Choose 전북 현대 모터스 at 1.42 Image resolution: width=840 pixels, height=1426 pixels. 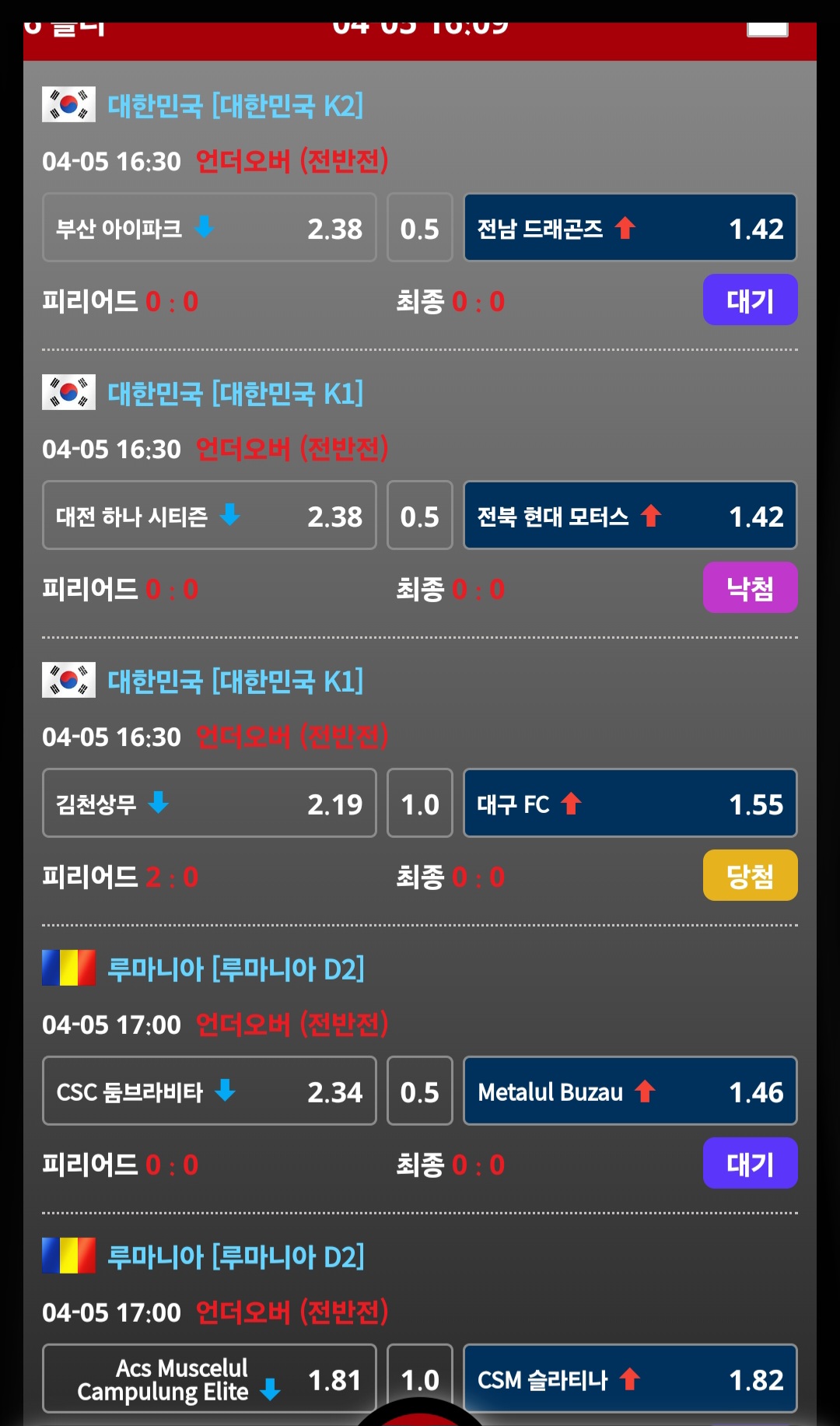coord(630,516)
